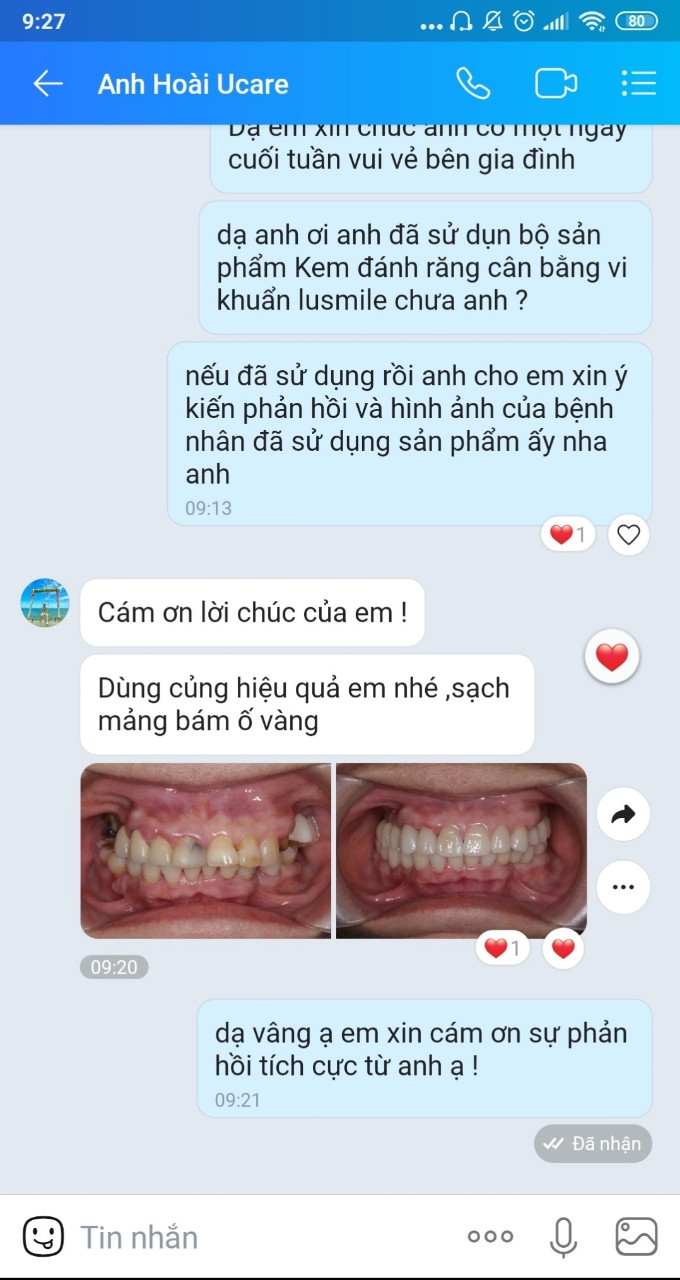This screenshot has height=1280, width=680.
Task: View reaction count on the photos
Action: (505, 948)
